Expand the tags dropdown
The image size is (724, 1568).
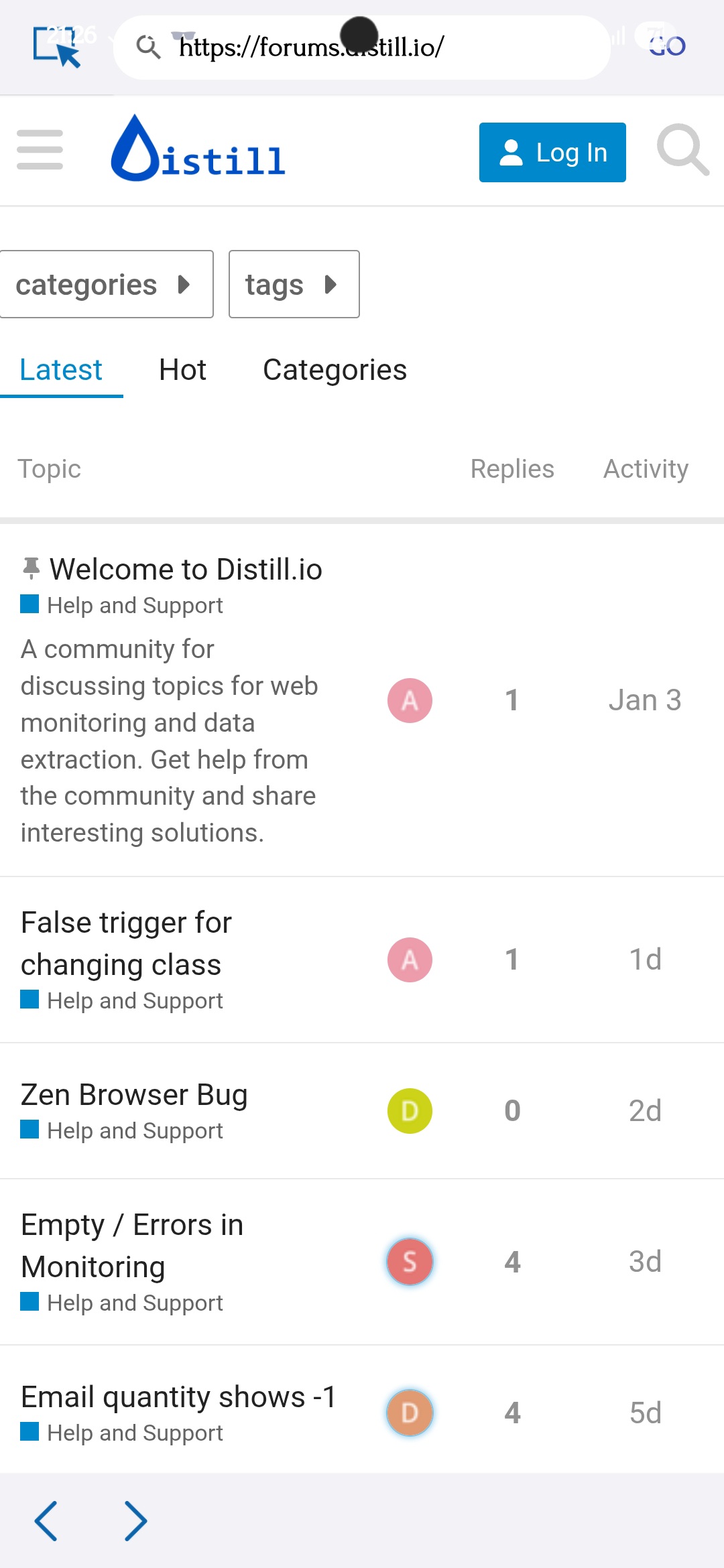click(x=294, y=284)
